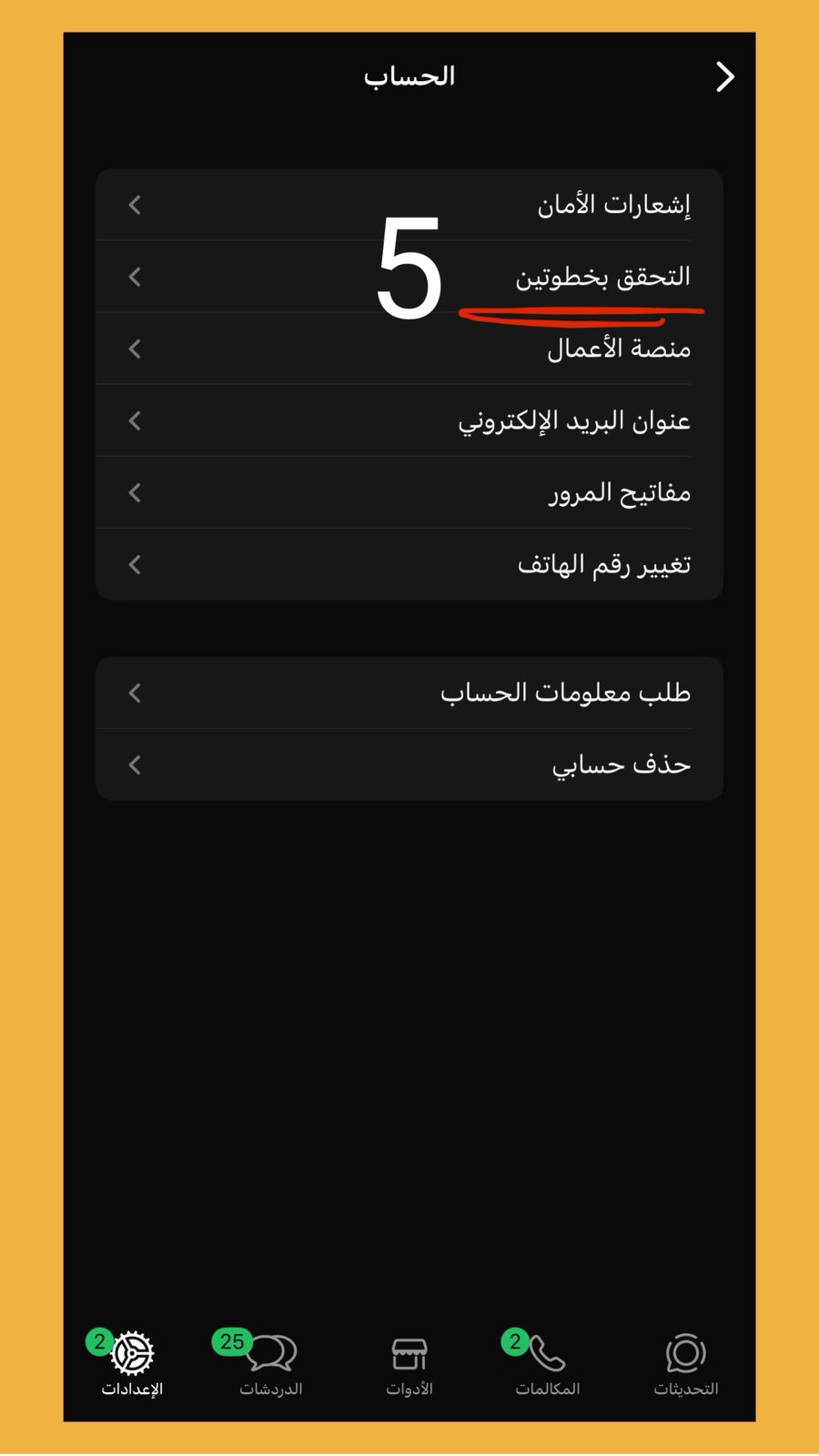Open طلب معلومات الحساب request account info
This screenshot has height=1456, width=819.
pyautogui.click(x=409, y=693)
